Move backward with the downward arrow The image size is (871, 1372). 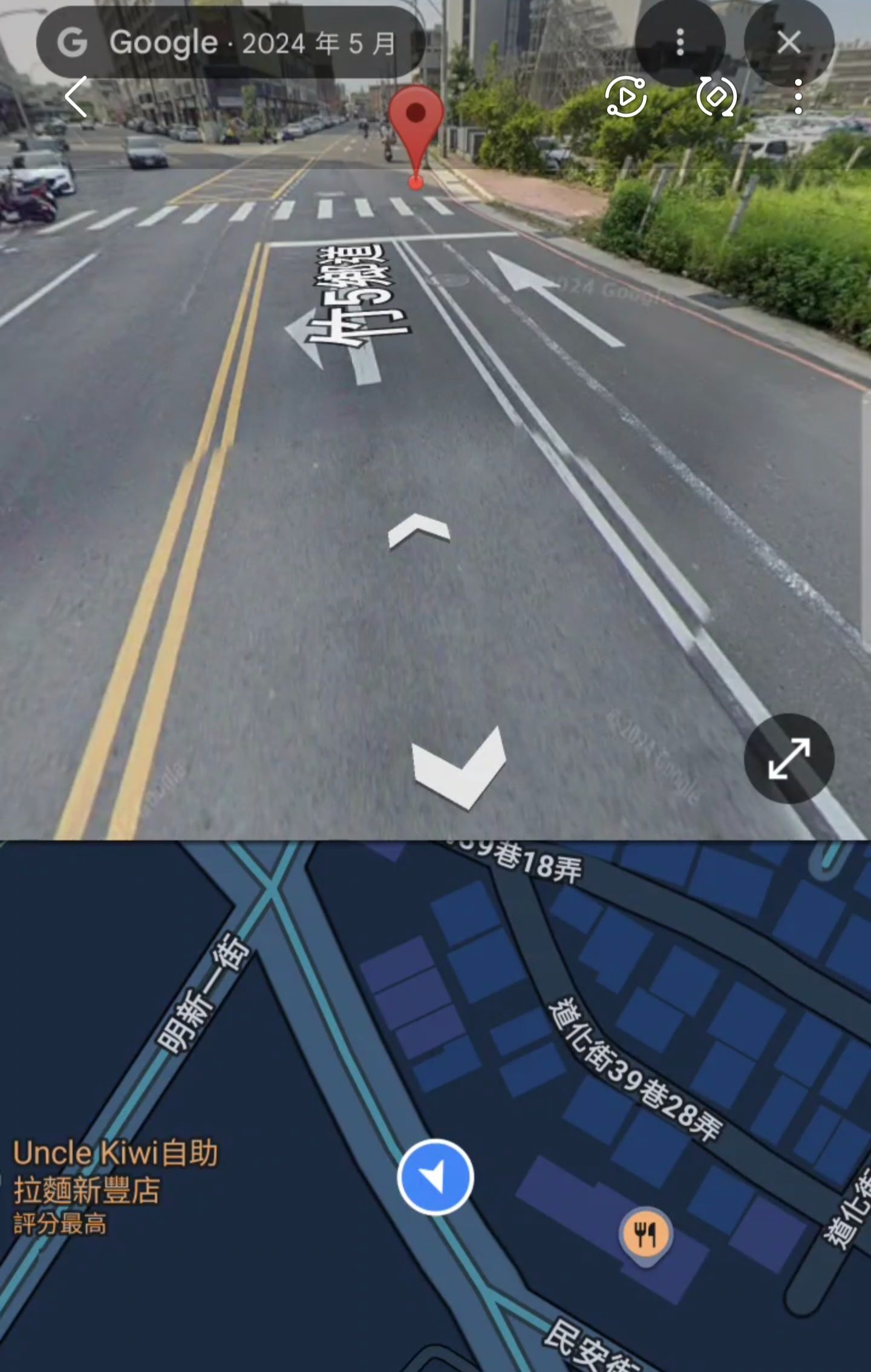coord(460,768)
